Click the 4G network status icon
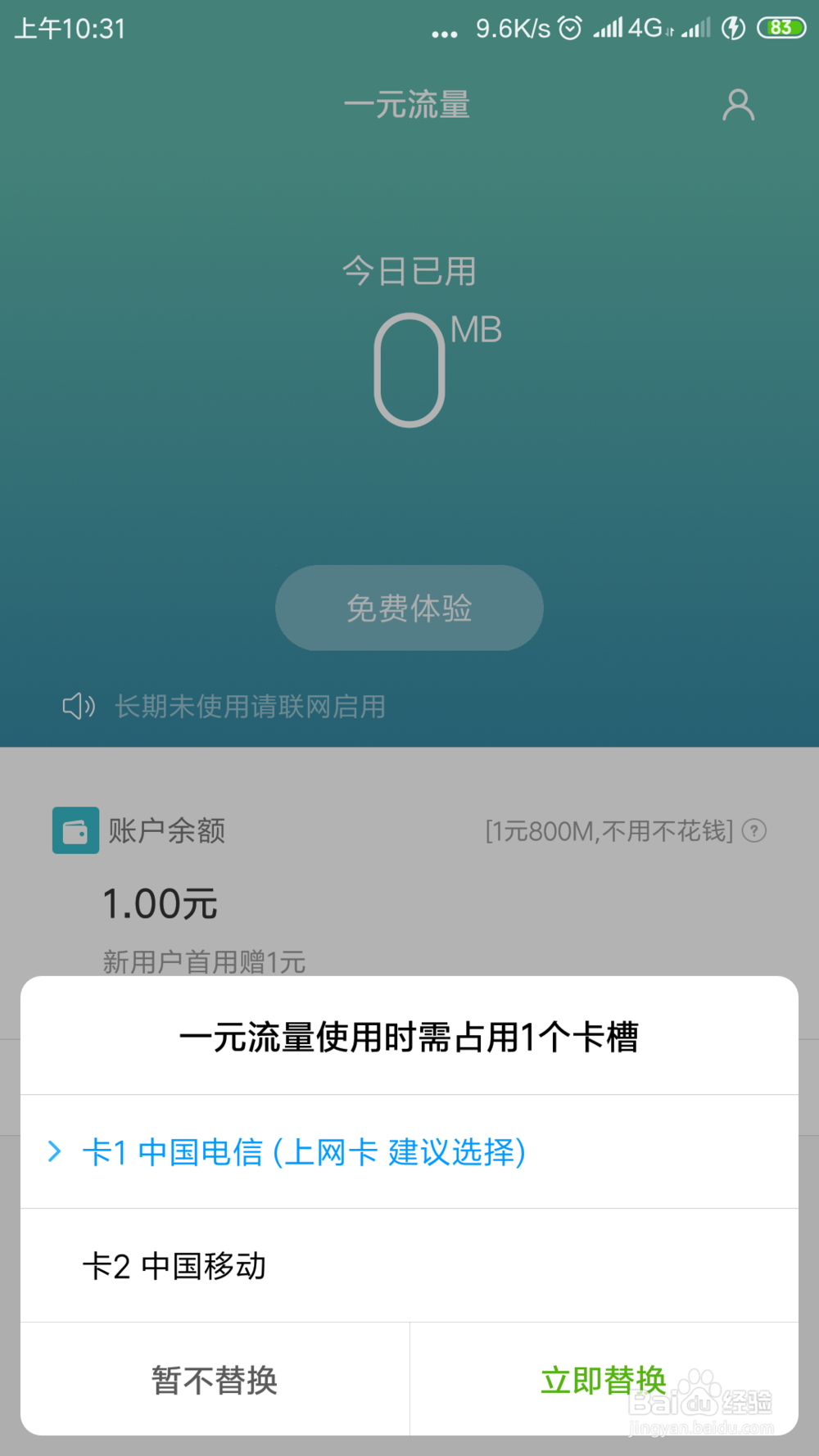Image resolution: width=819 pixels, height=1456 pixels. tap(646, 27)
